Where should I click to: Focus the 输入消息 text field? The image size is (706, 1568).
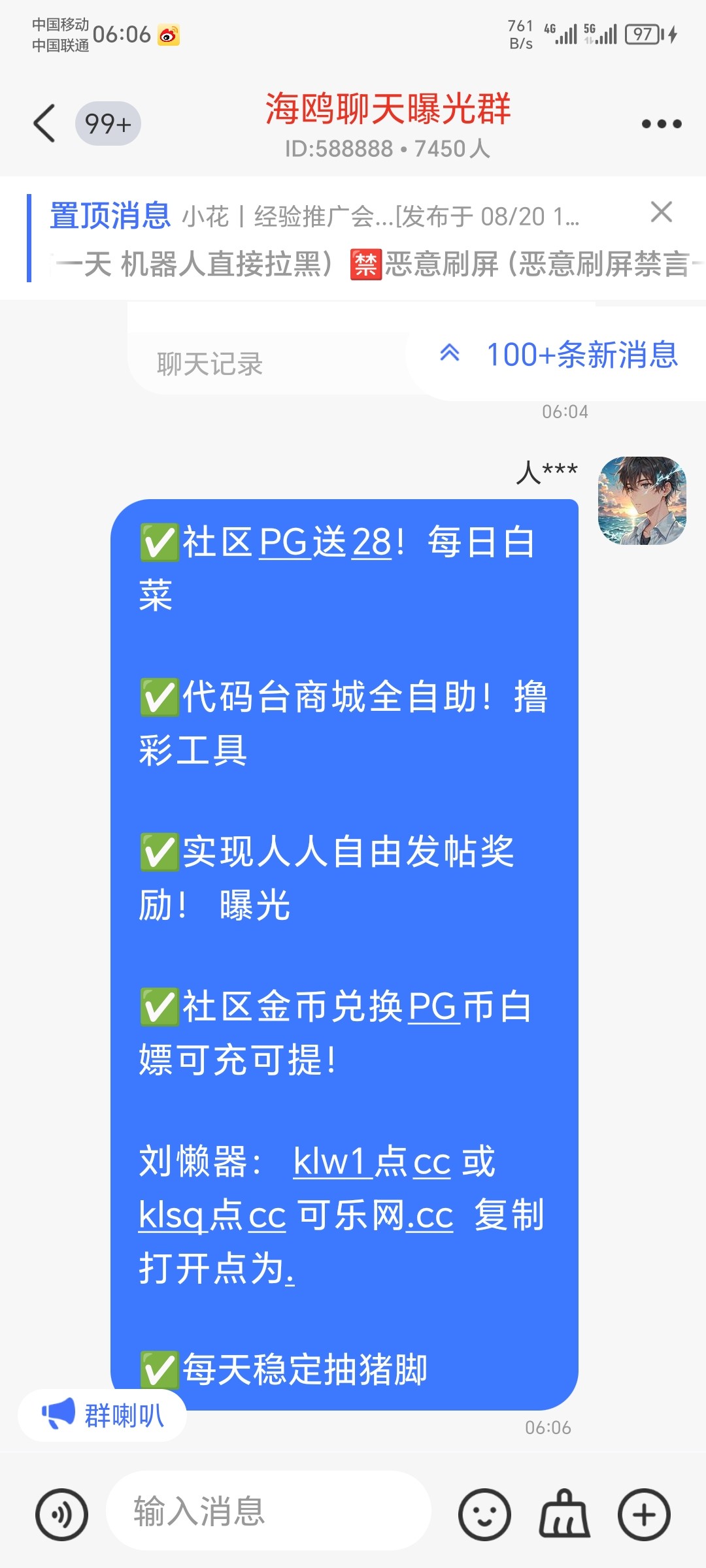268,1511
